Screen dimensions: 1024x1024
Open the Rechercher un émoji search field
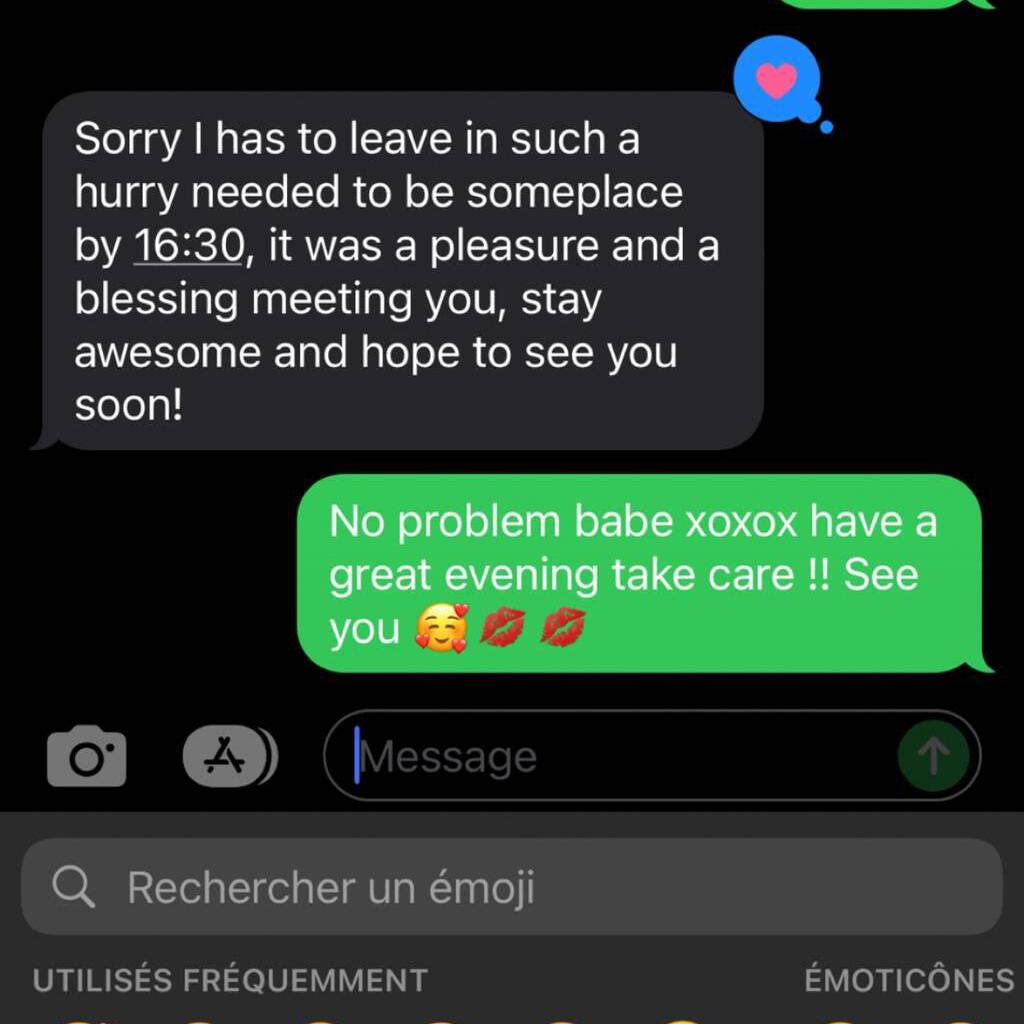point(512,887)
